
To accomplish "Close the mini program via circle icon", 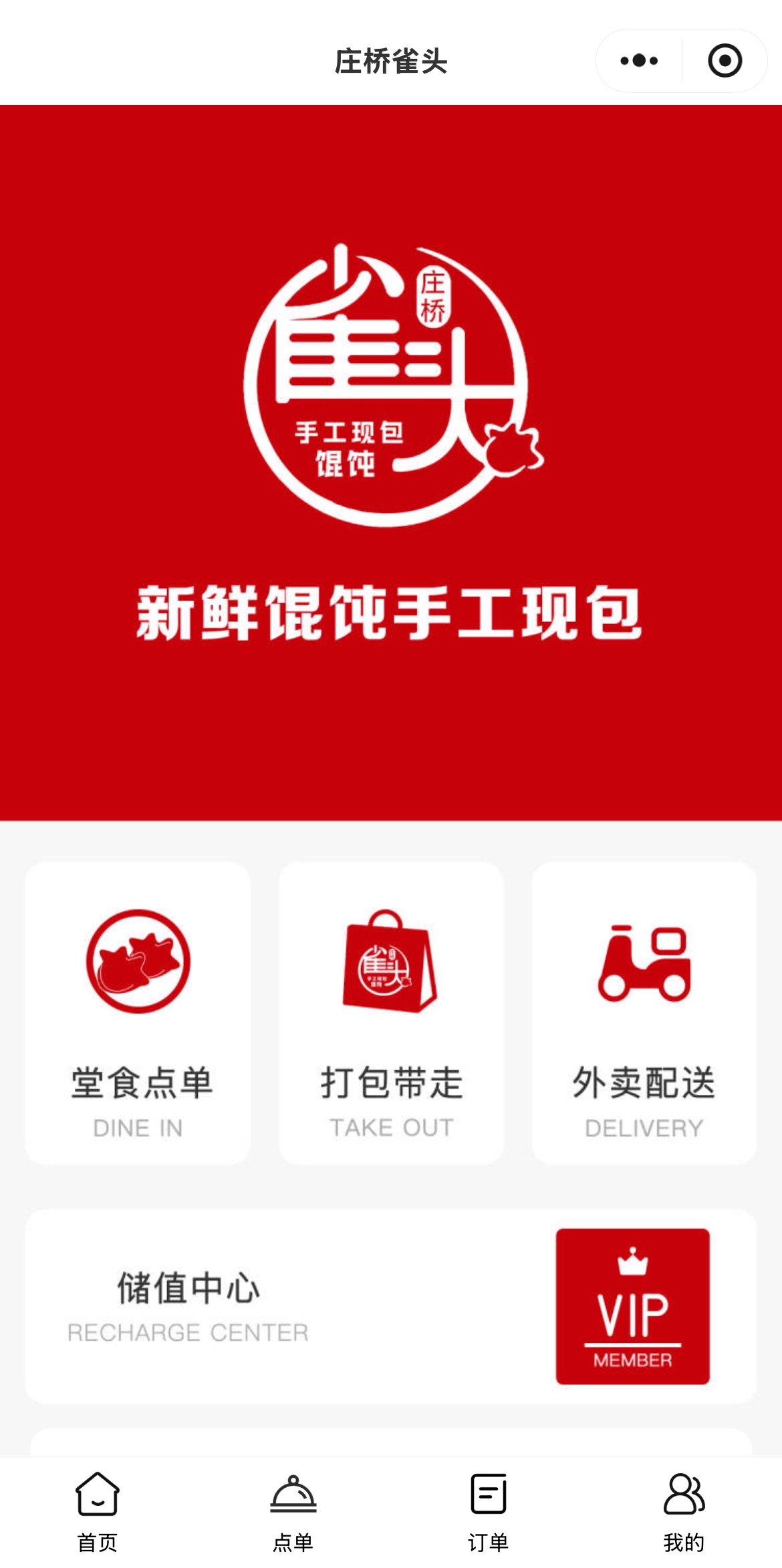I will pyautogui.click(x=725, y=61).
